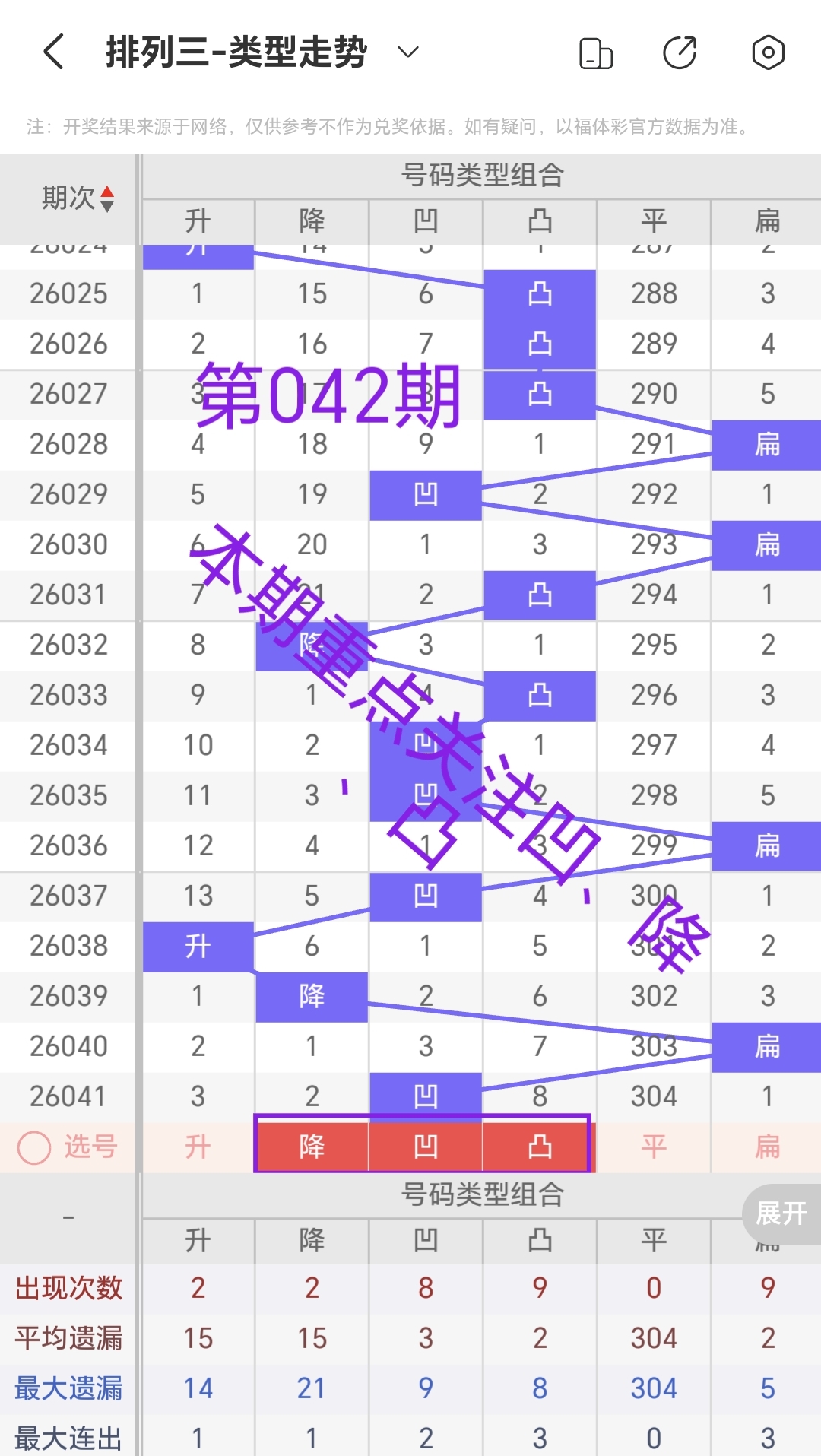Enable the 扁 option in selection row
Screen dimensions: 821x1456
click(766, 1146)
